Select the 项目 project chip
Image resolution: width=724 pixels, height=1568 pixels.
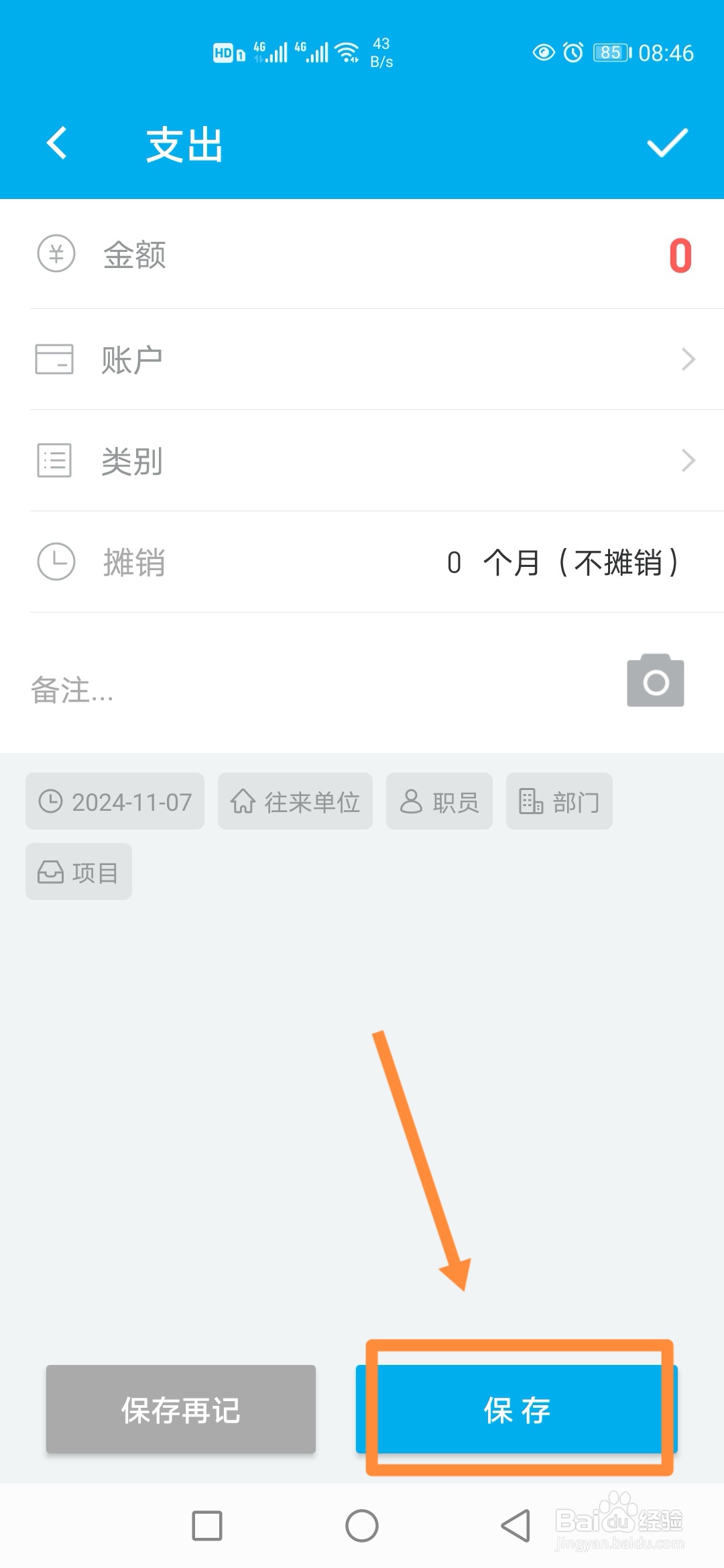click(78, 871)
